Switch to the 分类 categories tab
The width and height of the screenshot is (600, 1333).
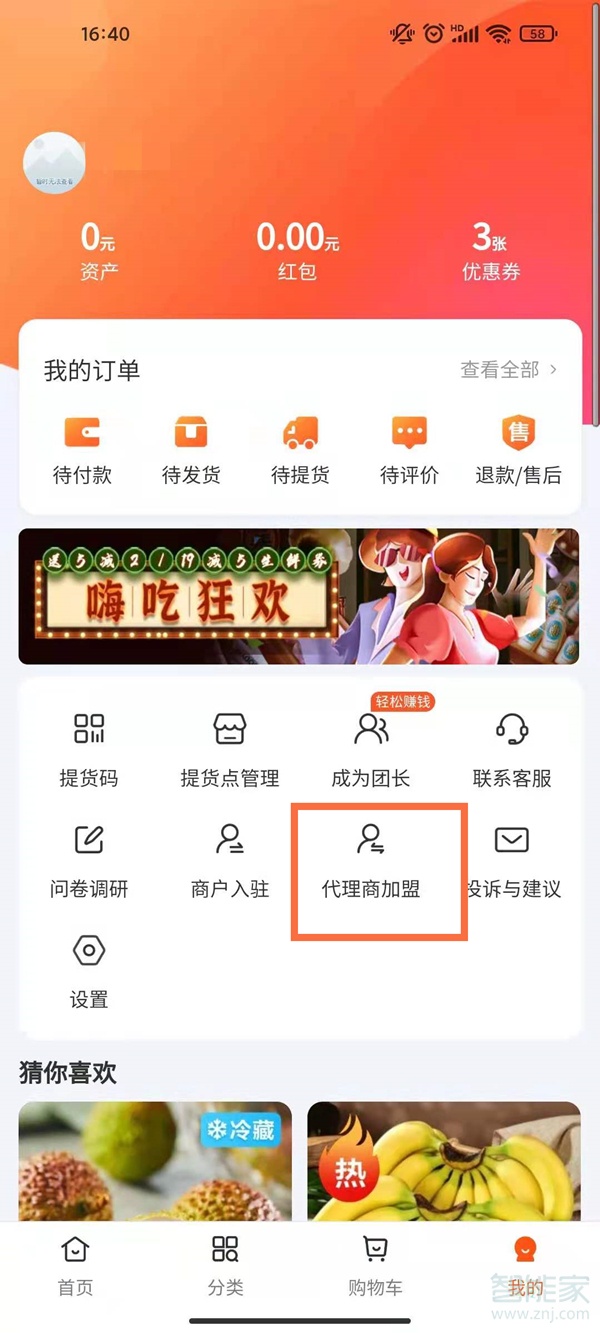point(225,1266)
